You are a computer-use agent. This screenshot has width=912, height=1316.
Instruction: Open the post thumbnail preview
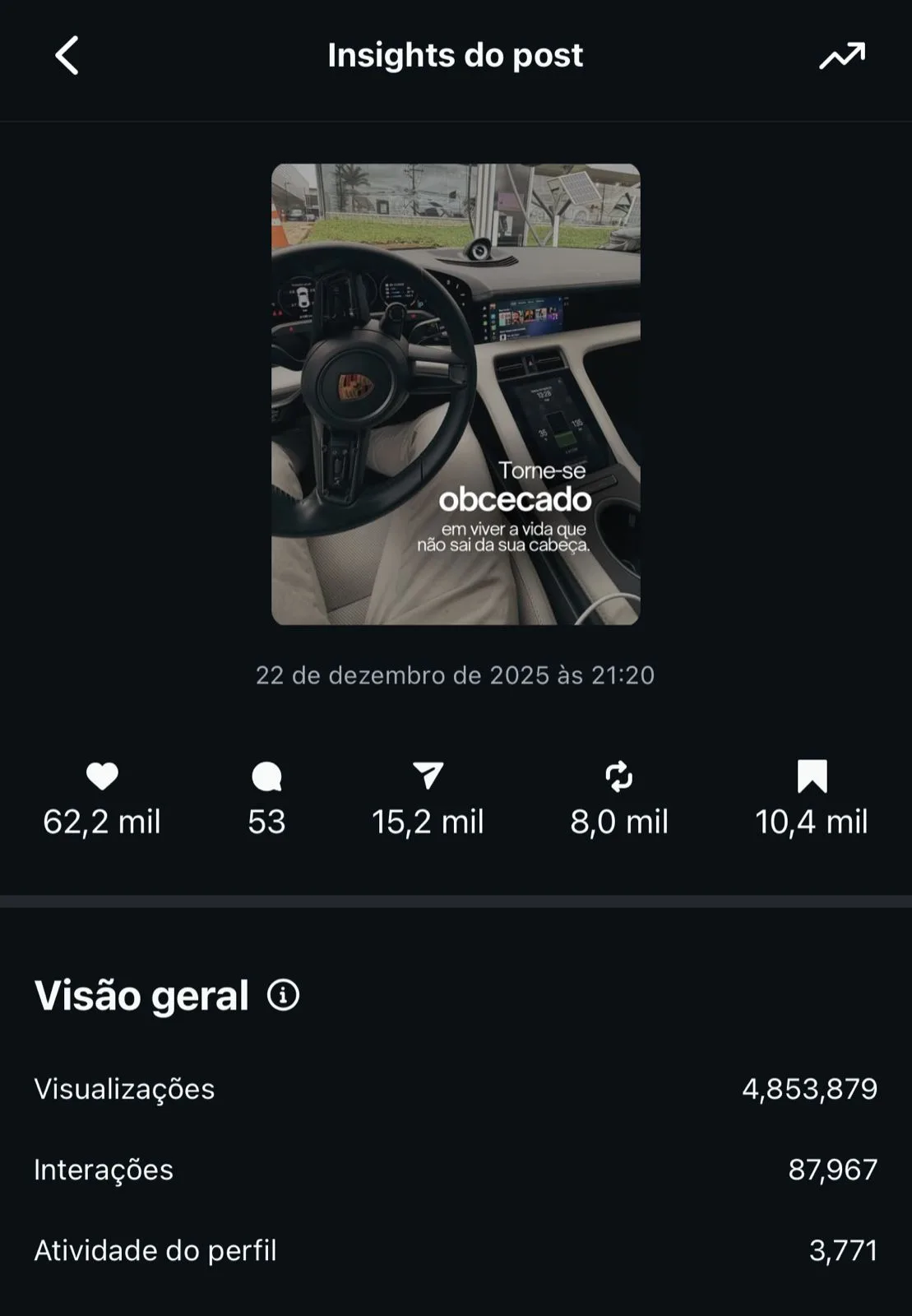[x=456, y=394]
